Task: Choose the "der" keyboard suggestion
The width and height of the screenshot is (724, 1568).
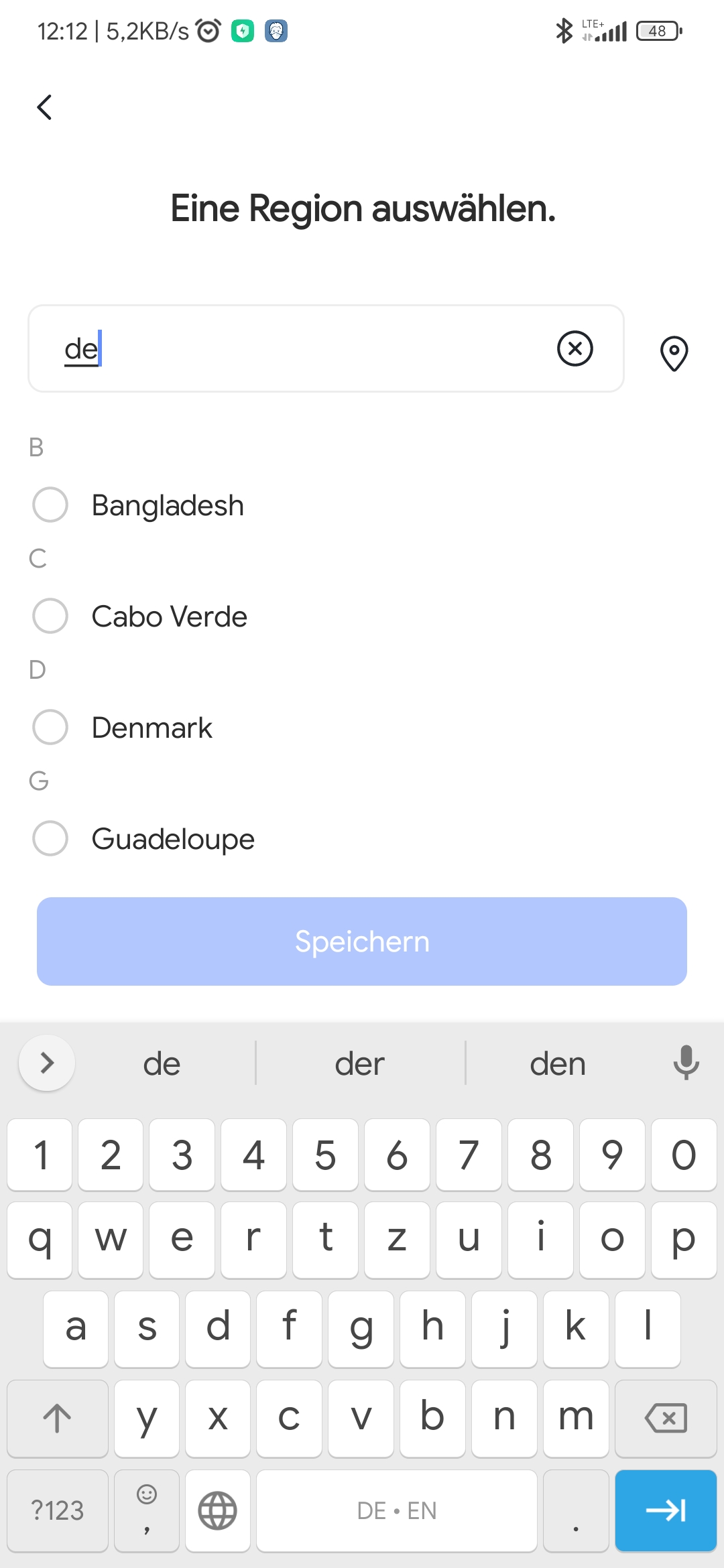Action: click(x=360, y=1063)
